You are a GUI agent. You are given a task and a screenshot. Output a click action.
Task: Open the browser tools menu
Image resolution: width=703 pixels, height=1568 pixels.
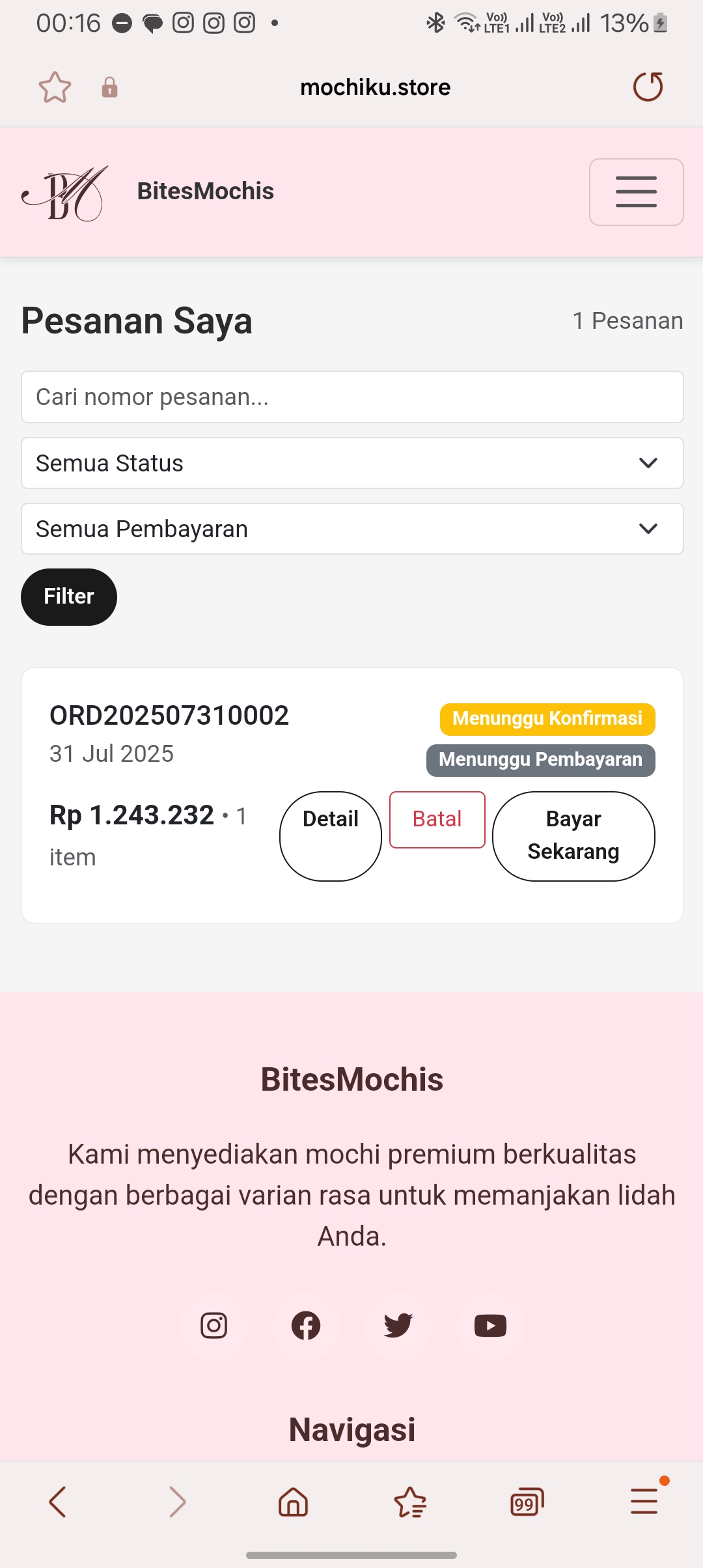point(644,1501)
